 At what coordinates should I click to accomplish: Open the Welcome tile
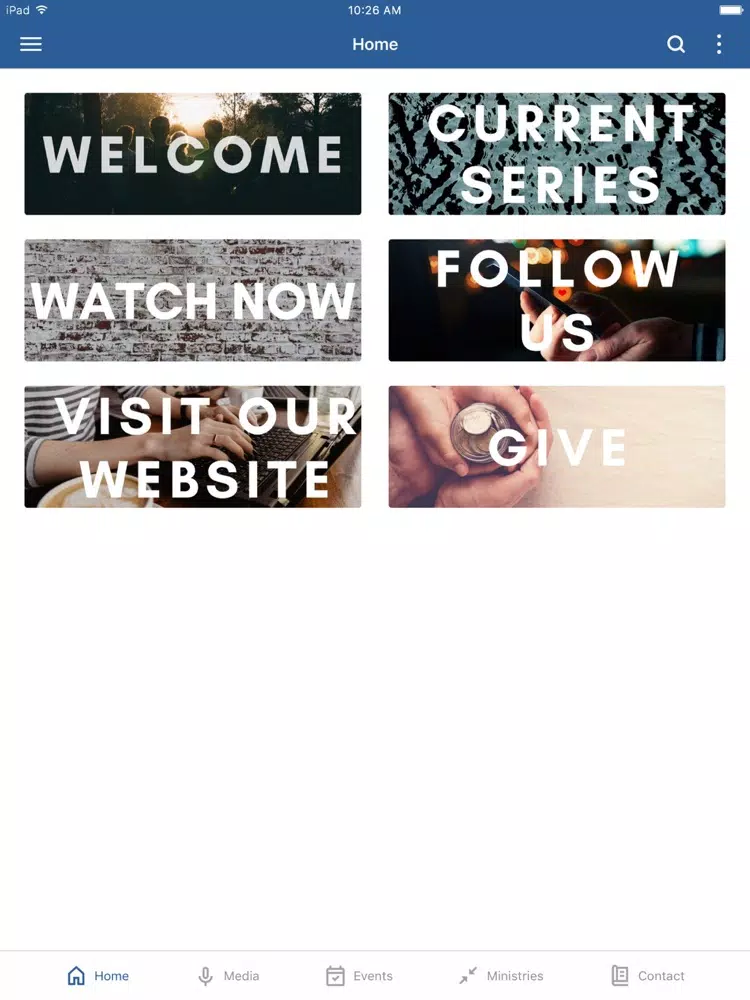tap(193, 154)
